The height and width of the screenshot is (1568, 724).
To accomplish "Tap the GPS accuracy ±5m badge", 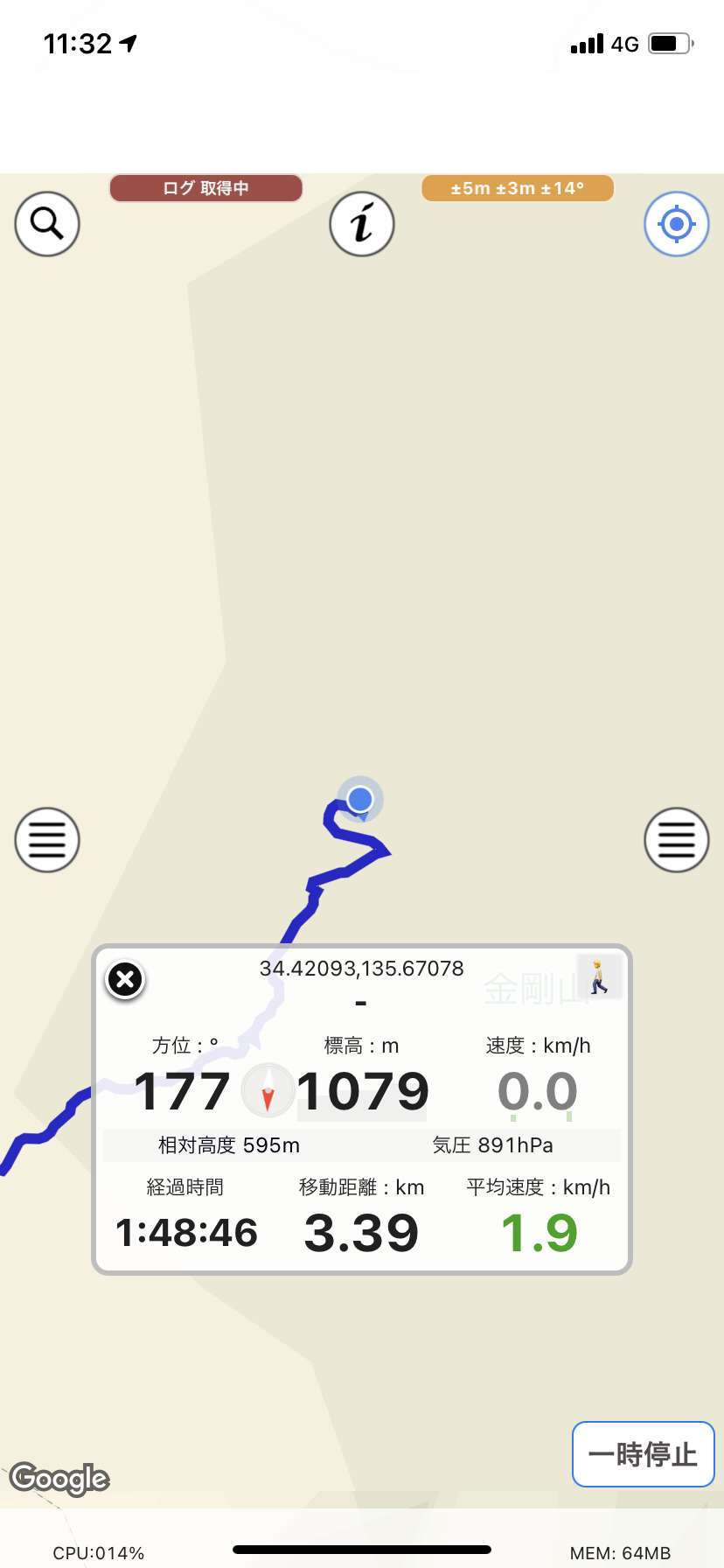I will (518, 188).
